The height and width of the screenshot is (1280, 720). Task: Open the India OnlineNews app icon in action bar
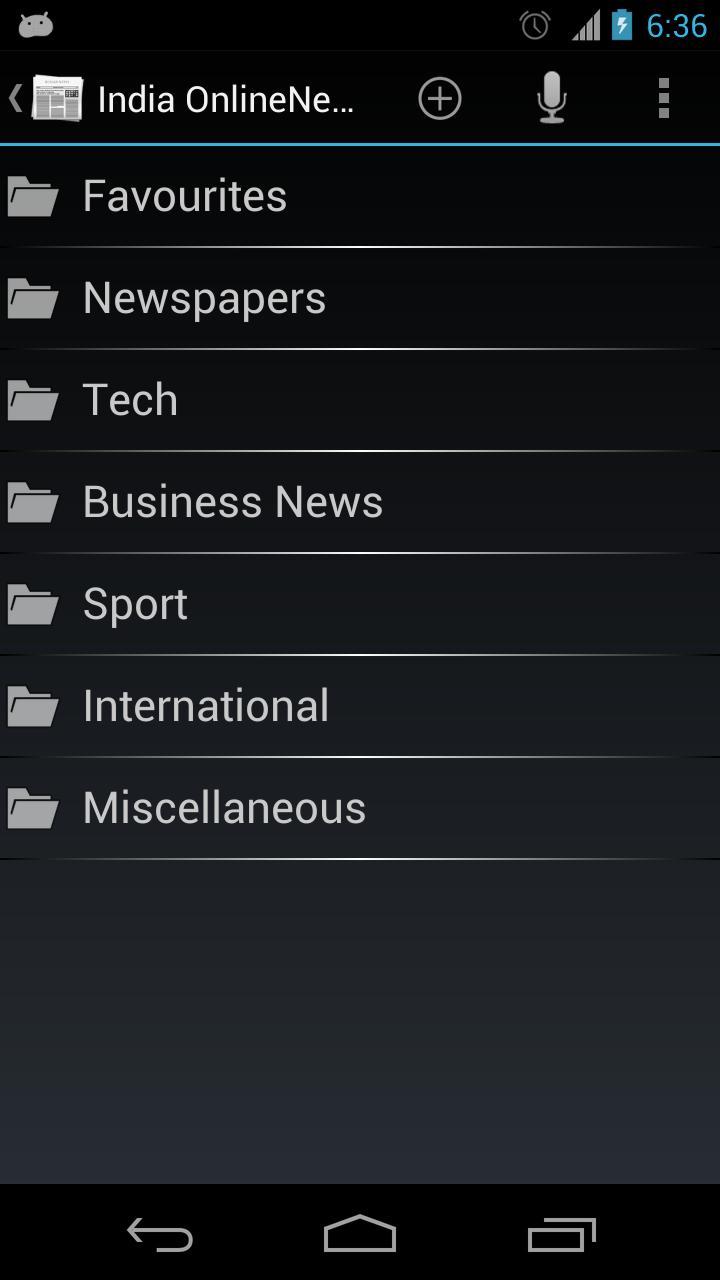click(x=57, y=97)
